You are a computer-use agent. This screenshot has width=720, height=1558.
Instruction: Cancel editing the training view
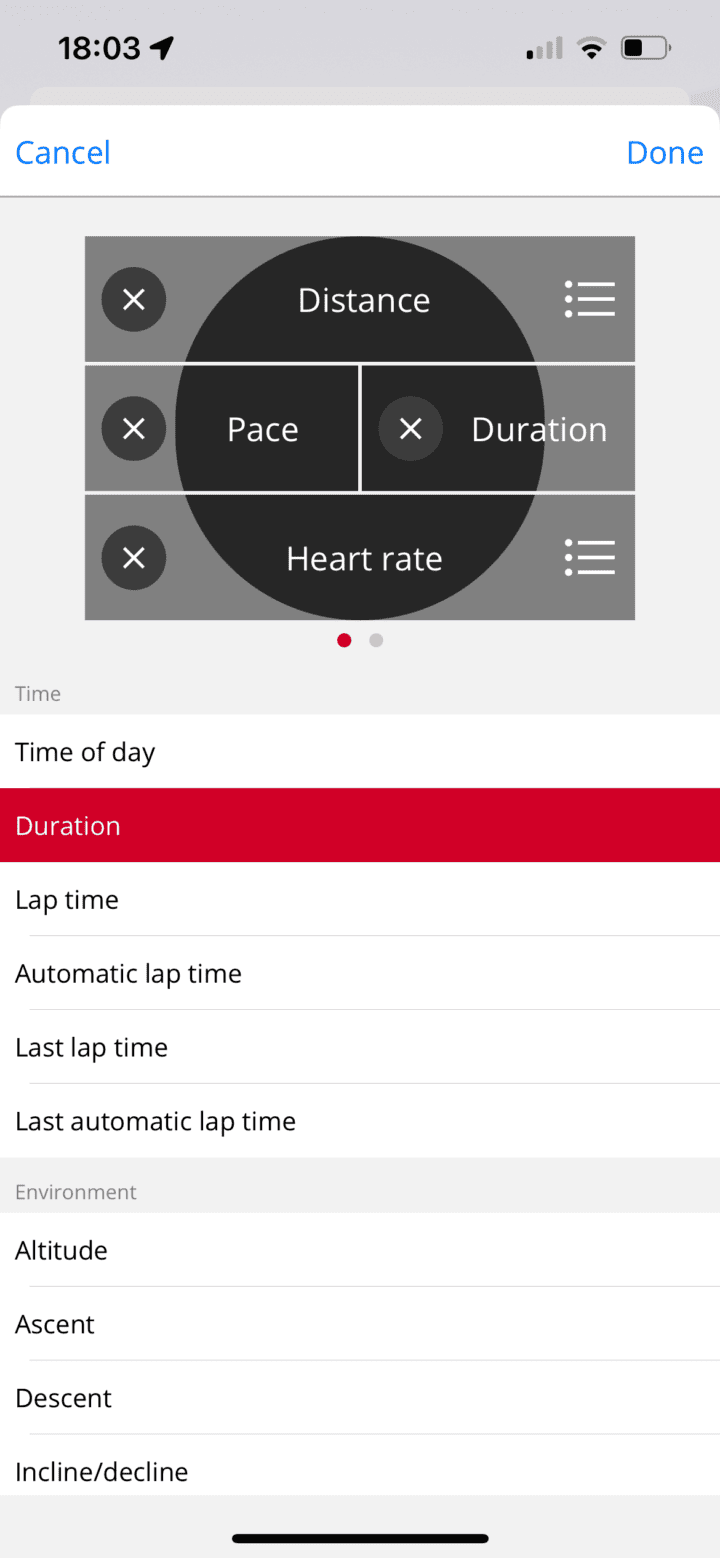coord(63,152)
